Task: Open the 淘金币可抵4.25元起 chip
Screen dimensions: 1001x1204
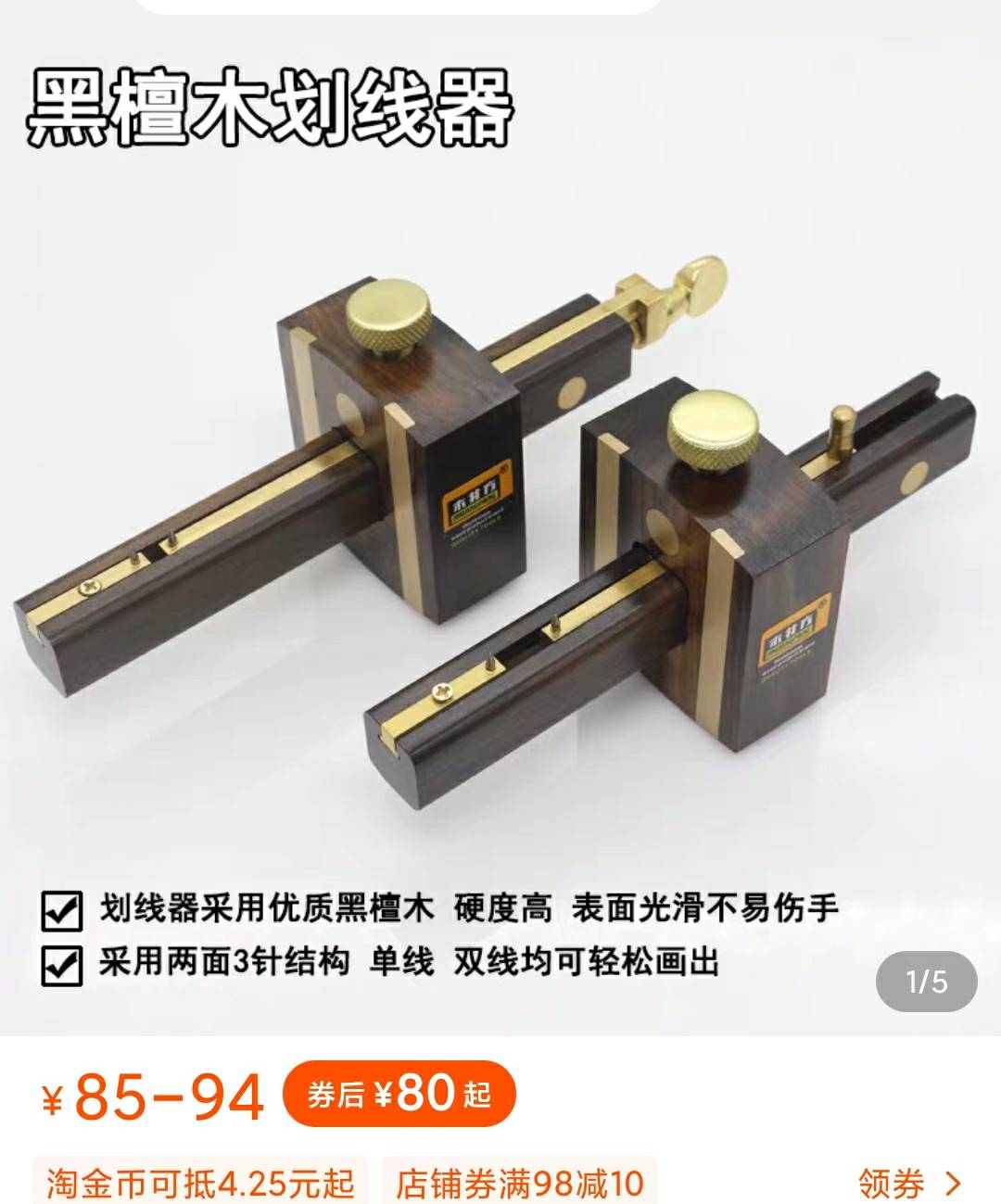Action: 200,1183
